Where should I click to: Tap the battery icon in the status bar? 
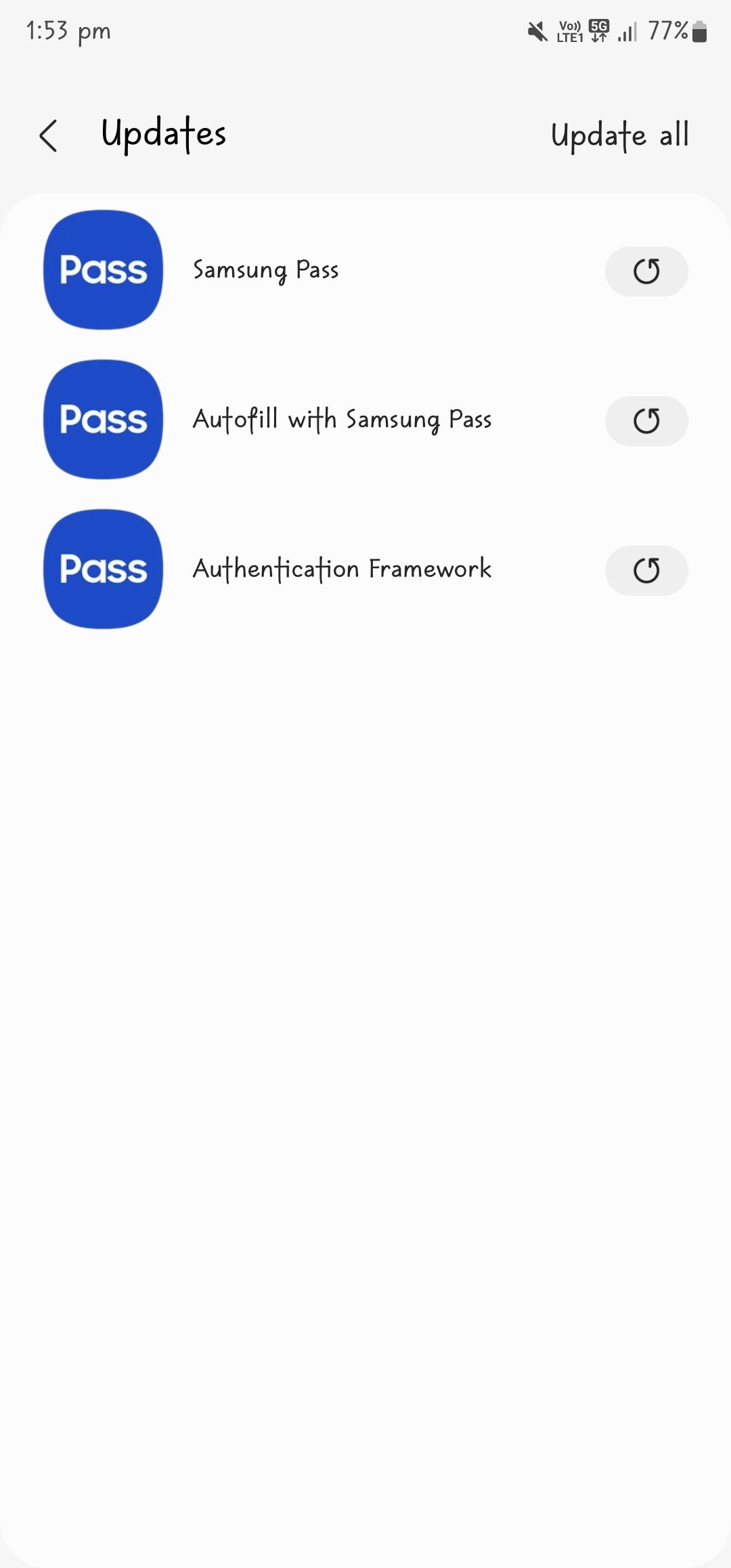(x=700, y=30)
